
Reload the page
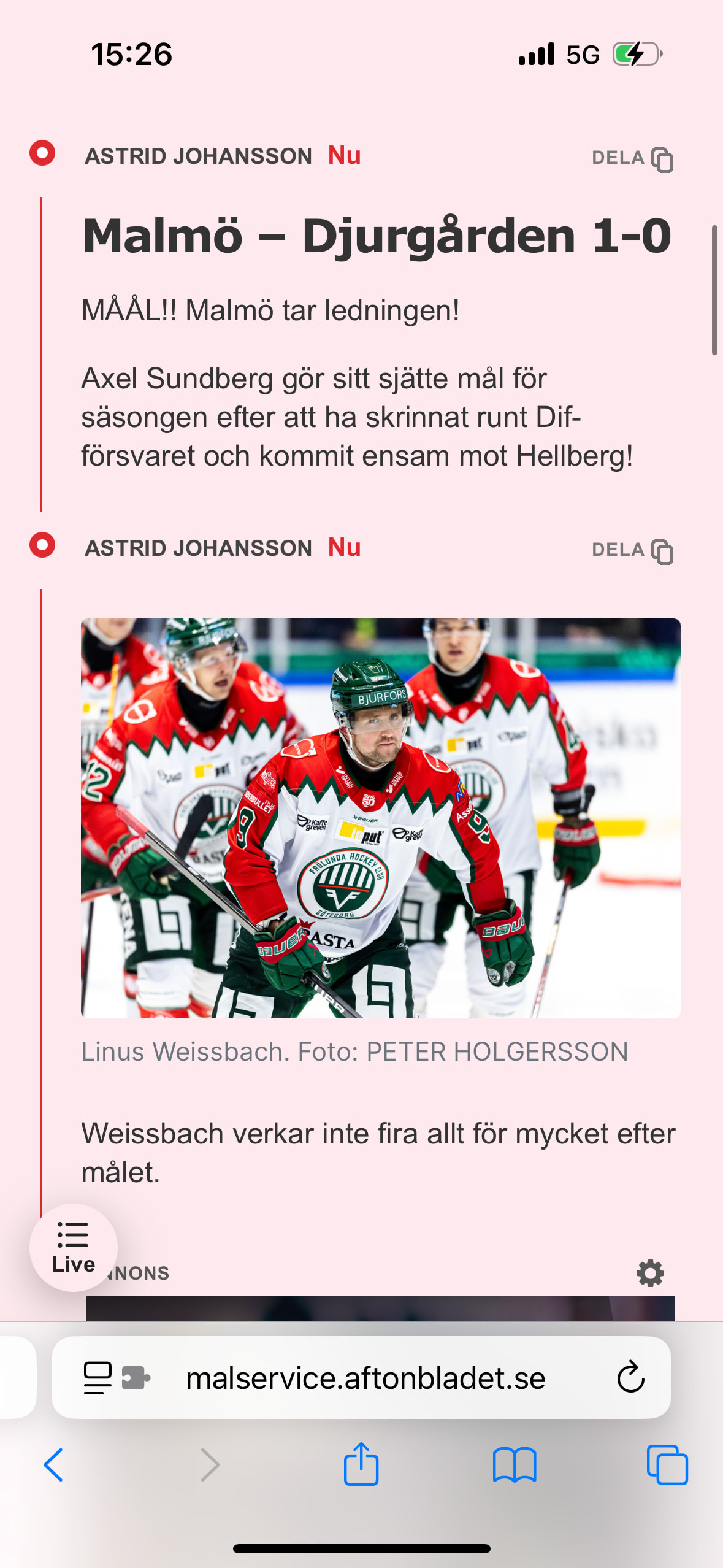tap(630, 1378)
